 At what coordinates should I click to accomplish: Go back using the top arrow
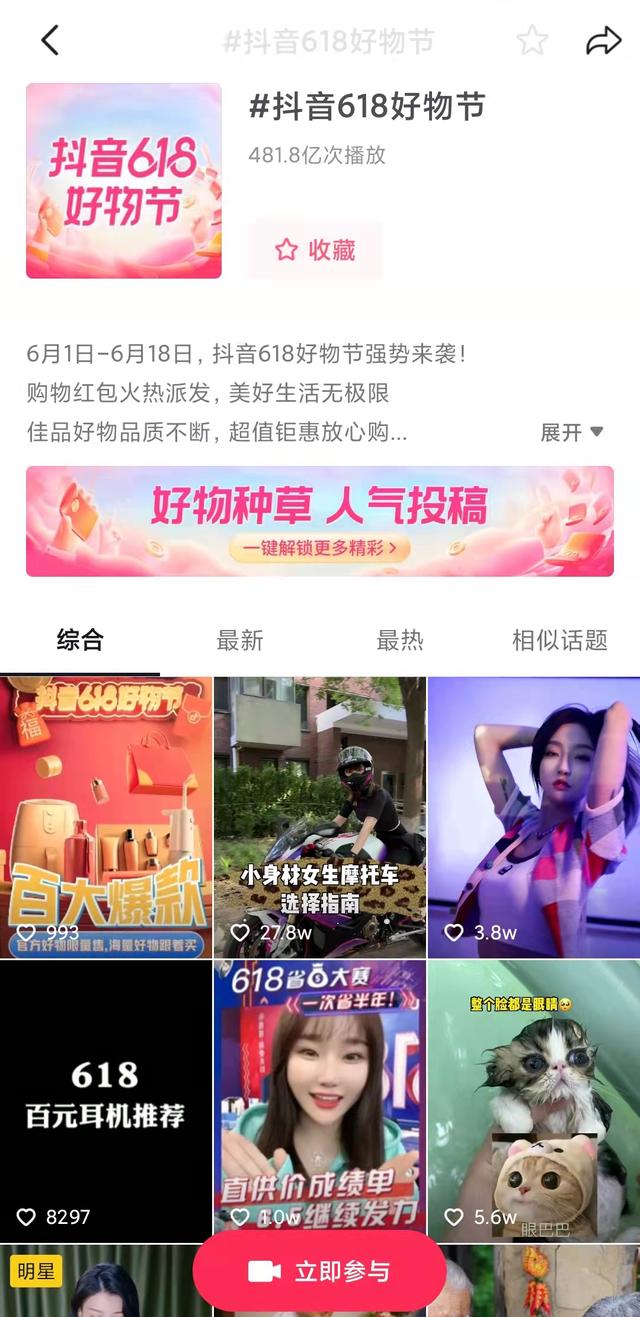(x=50, y=41)
